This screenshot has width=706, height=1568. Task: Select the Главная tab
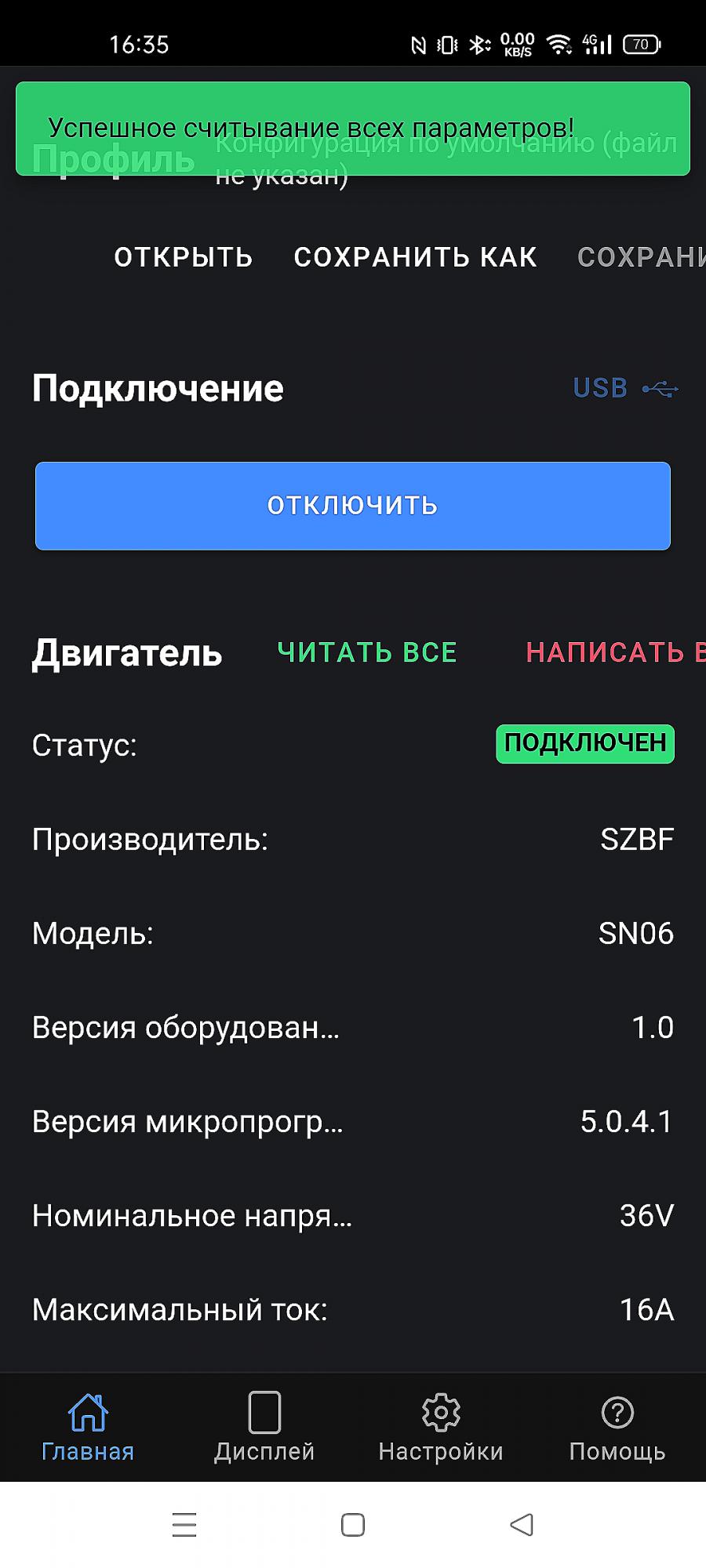pyautogui.click(x=88, y=1427)
